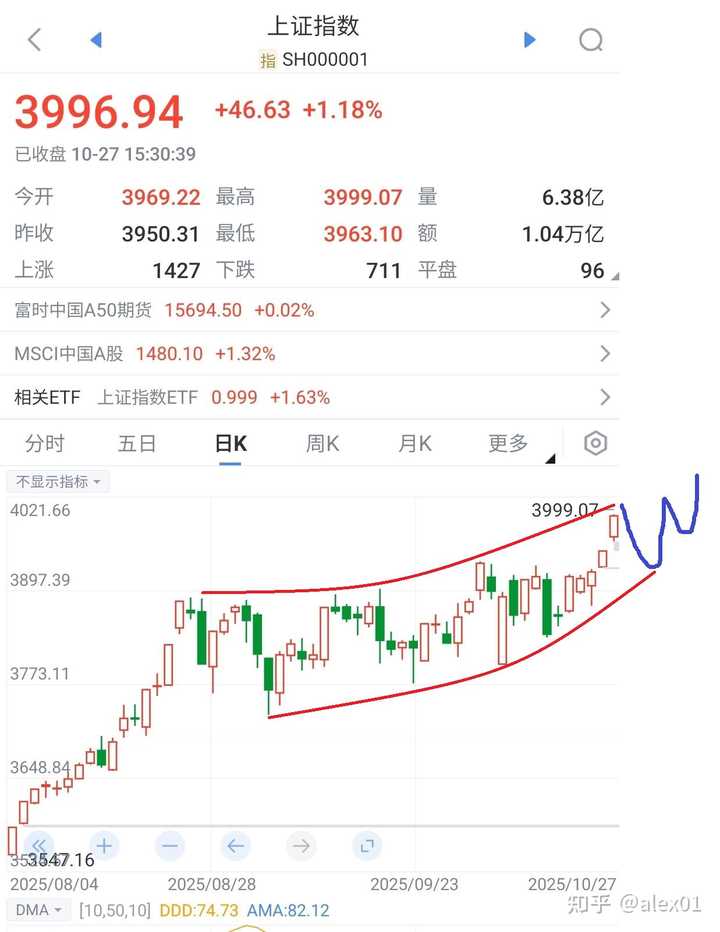Open the 相关ETF 上证指数ETF row
This screenshot has width=720, height=932.
(x=310, y=398)
